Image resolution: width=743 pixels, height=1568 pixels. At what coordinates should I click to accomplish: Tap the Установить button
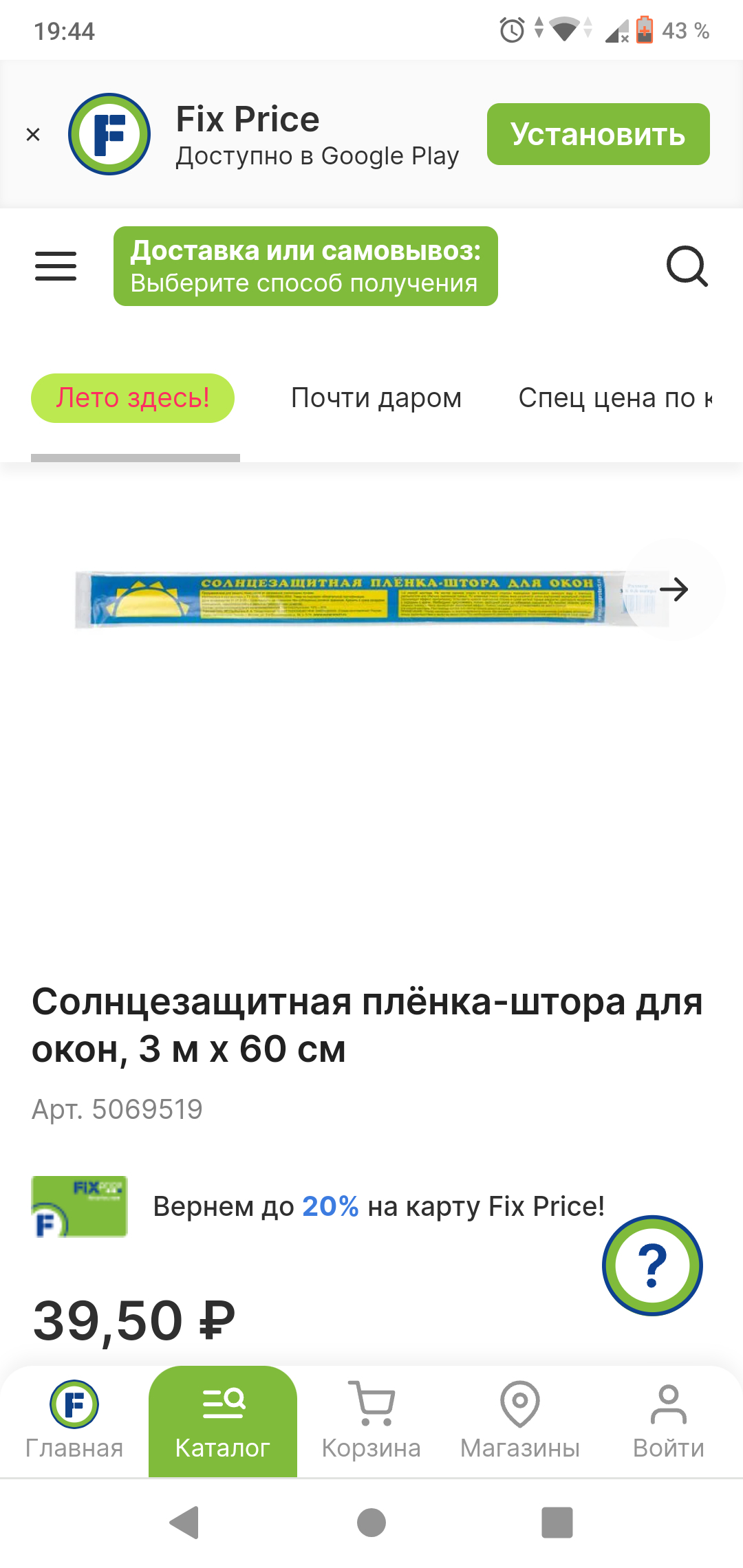tap(598, 134)
